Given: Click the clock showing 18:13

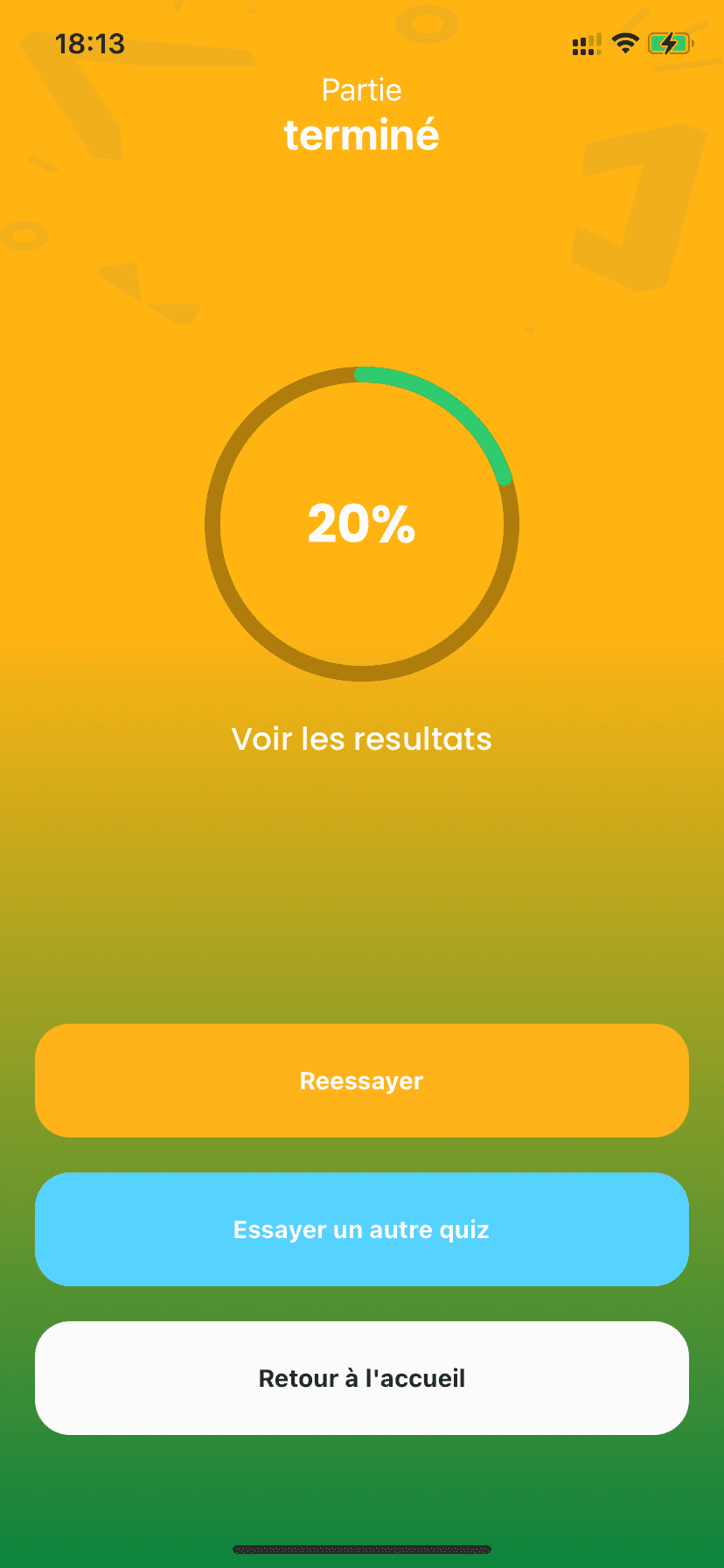Looking at the screenshot, I should (88, 43).
